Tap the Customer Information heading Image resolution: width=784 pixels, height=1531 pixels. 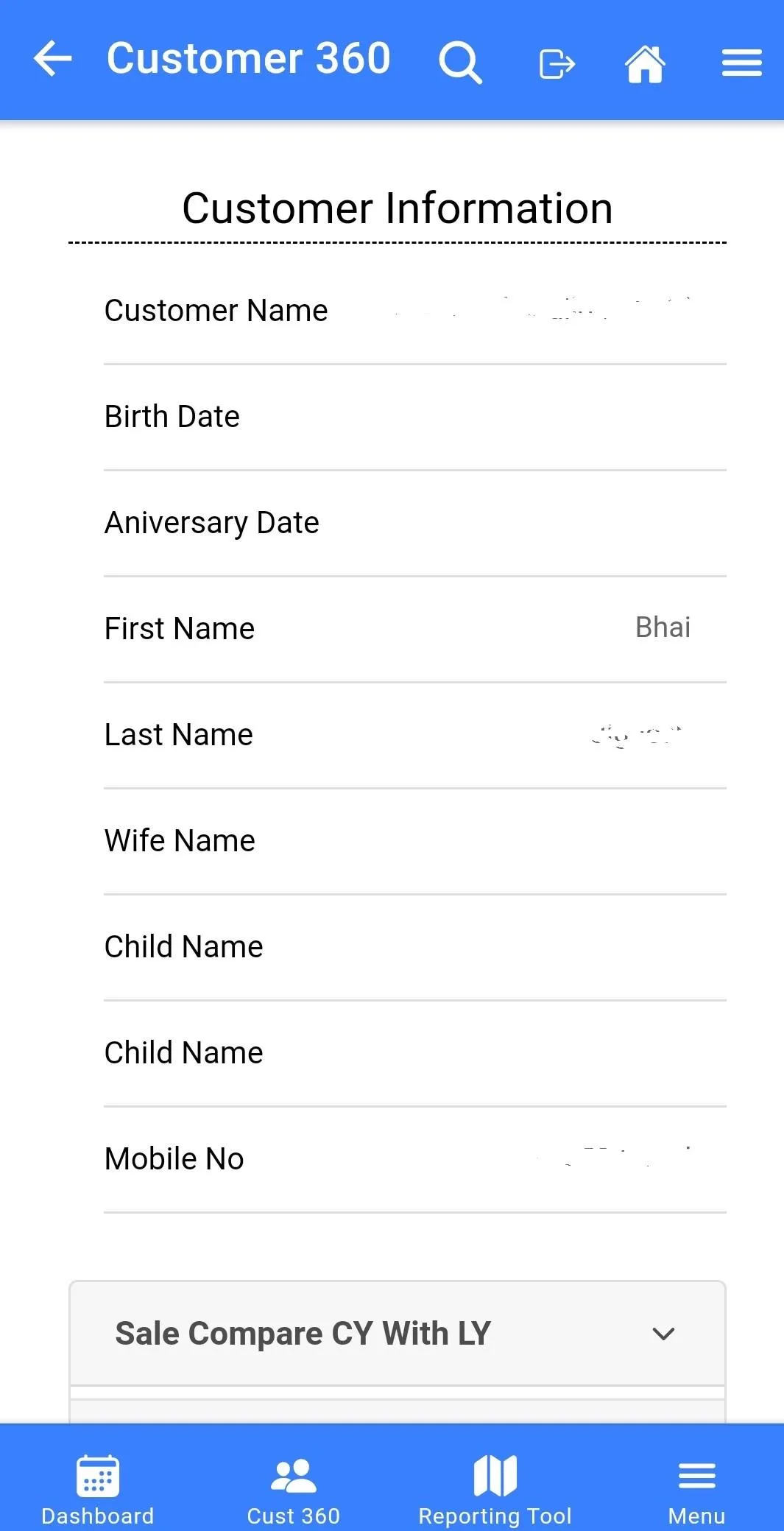(398, 207)
